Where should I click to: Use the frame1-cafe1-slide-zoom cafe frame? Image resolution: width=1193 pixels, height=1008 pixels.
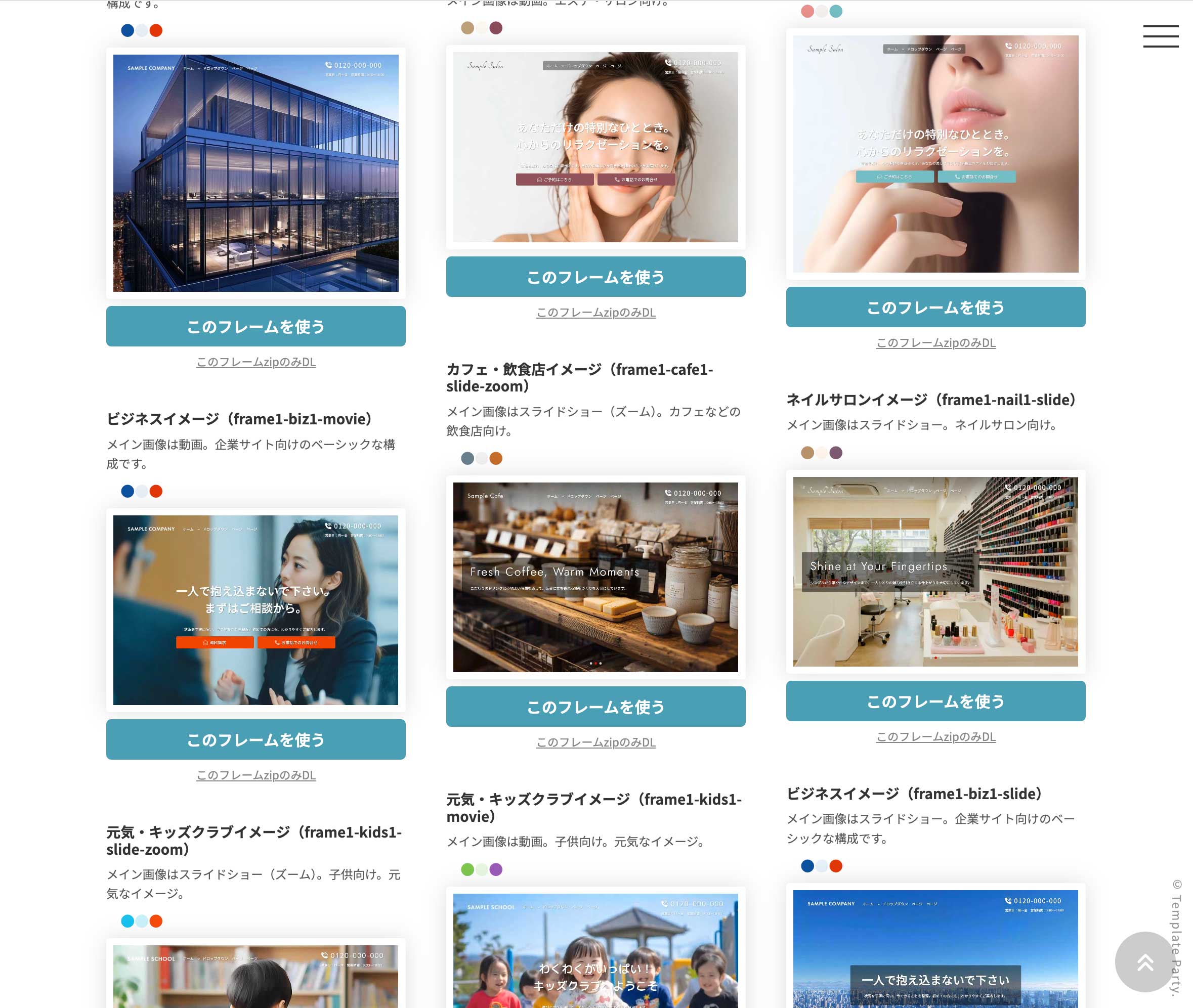point(595,707)
